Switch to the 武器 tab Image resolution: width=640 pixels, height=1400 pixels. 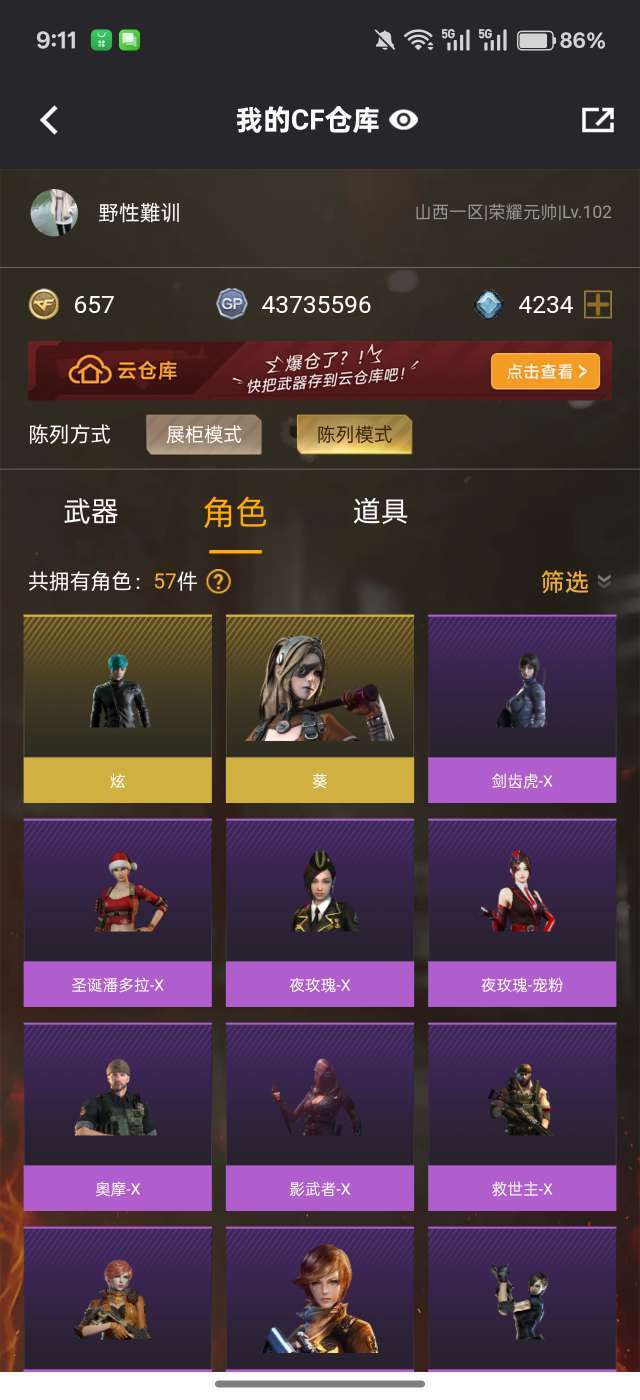[91, 512]
